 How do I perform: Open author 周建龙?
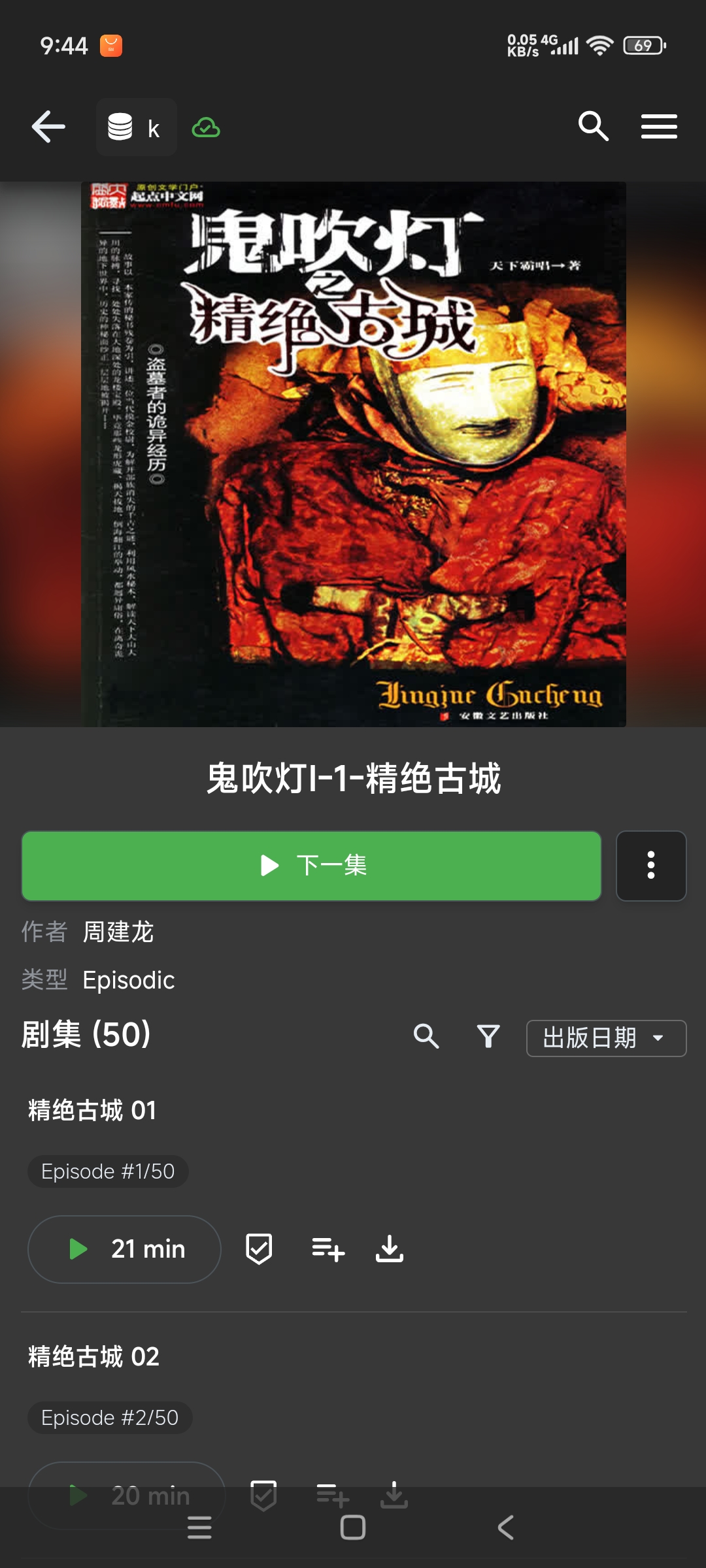click(118, 932)
